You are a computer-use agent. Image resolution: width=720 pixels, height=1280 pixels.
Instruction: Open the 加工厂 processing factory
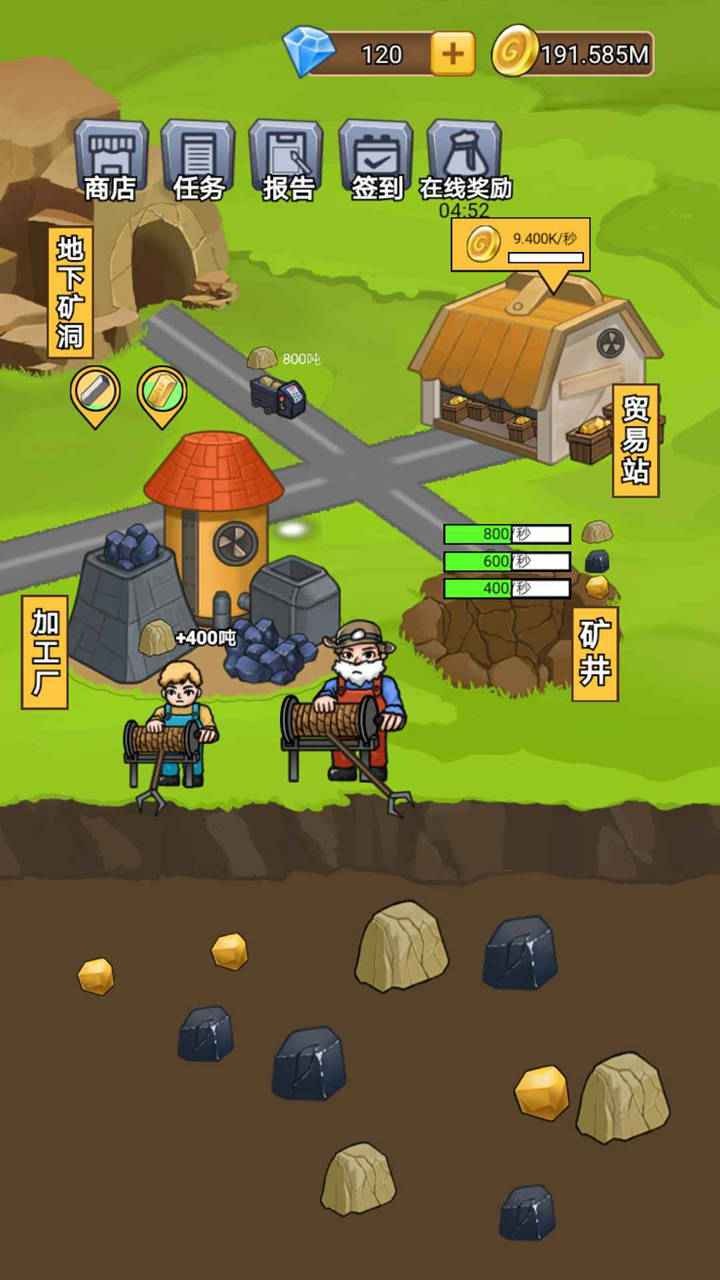[45, 652]
